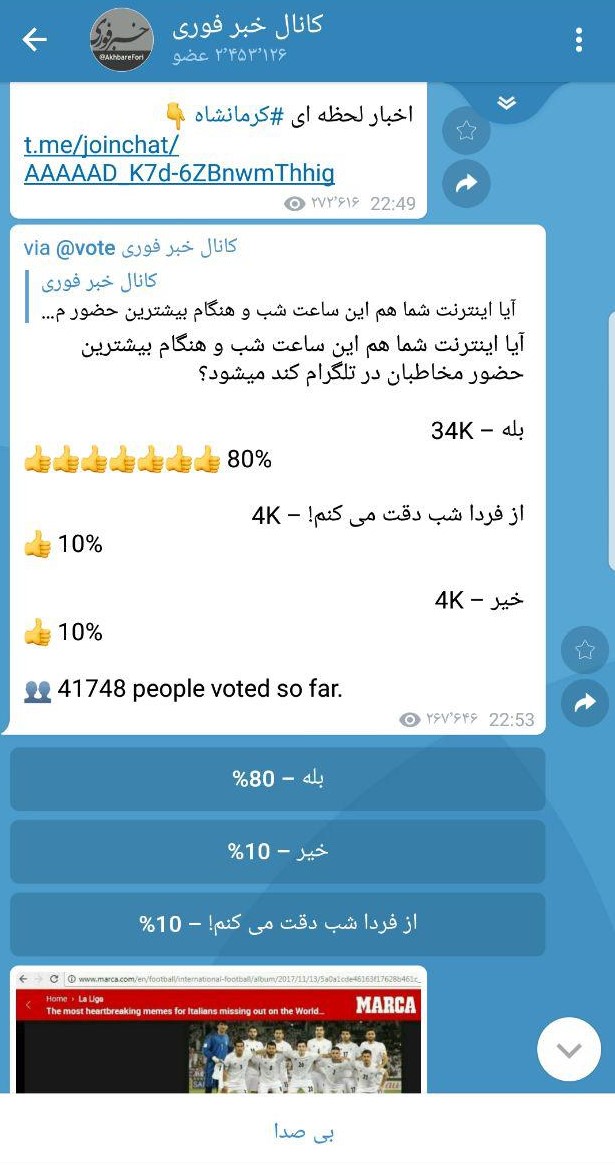Share the کرمانشاه news post
This screenshot has height=1165, width=615.
[466, 183]
